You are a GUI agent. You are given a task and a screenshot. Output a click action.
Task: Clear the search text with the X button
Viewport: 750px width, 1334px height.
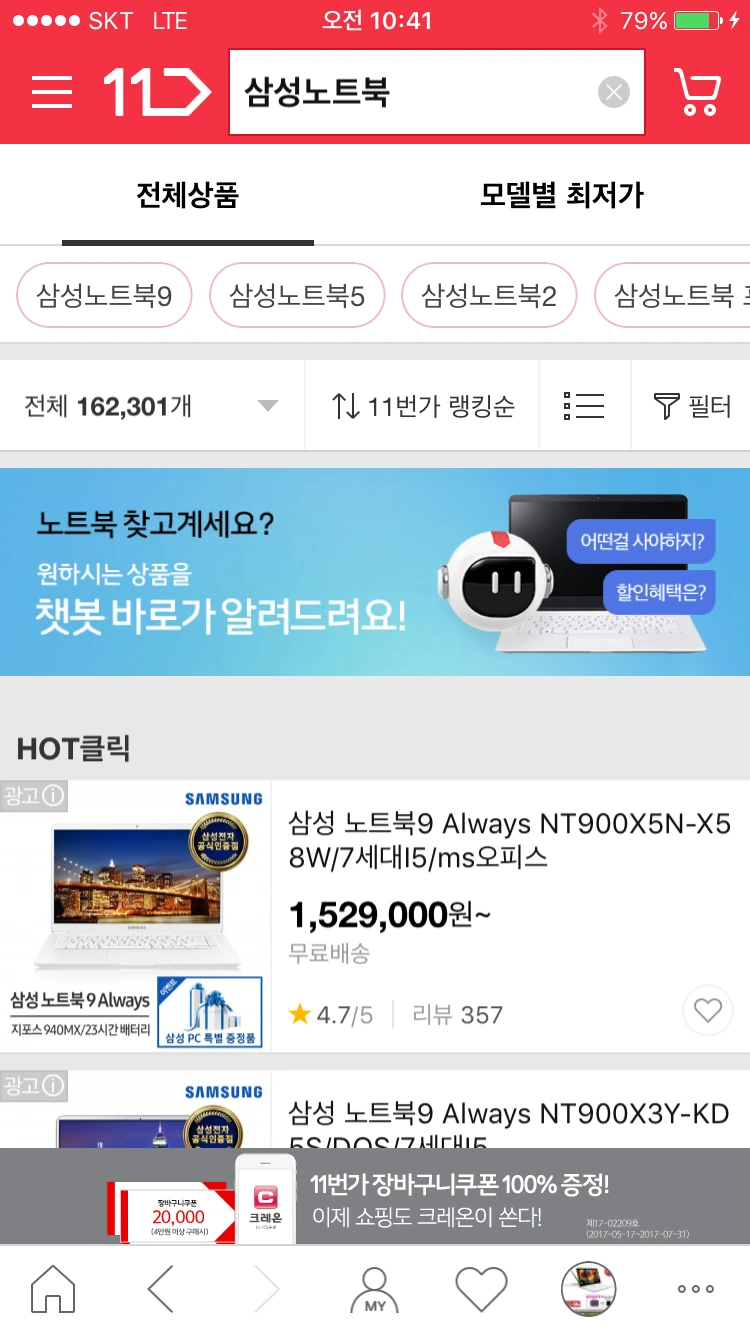(613, 93)
